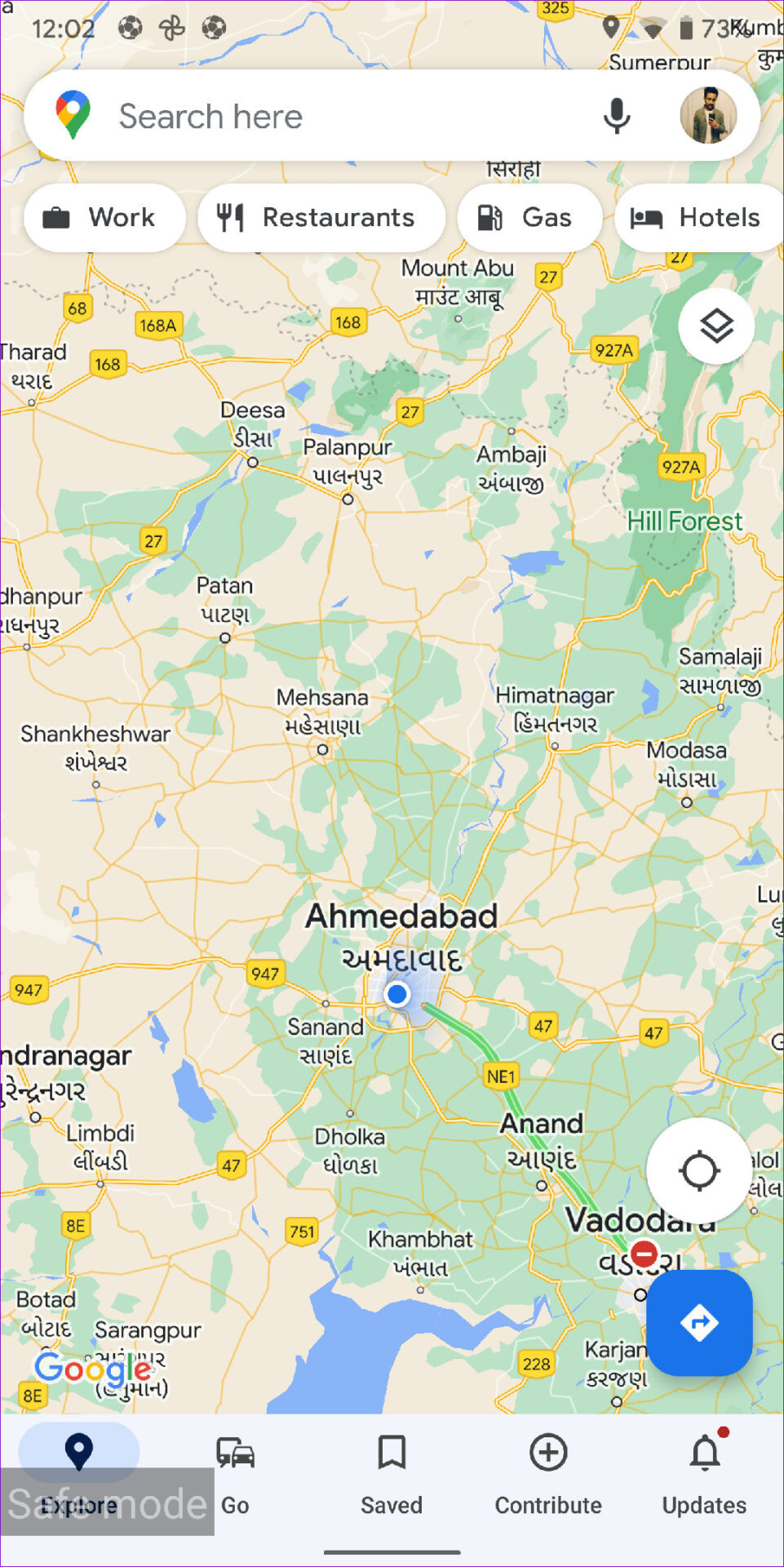This screenshot has width=784, height=1567.
Task: Select the Explore tab
Action: tap(79, 1469)
